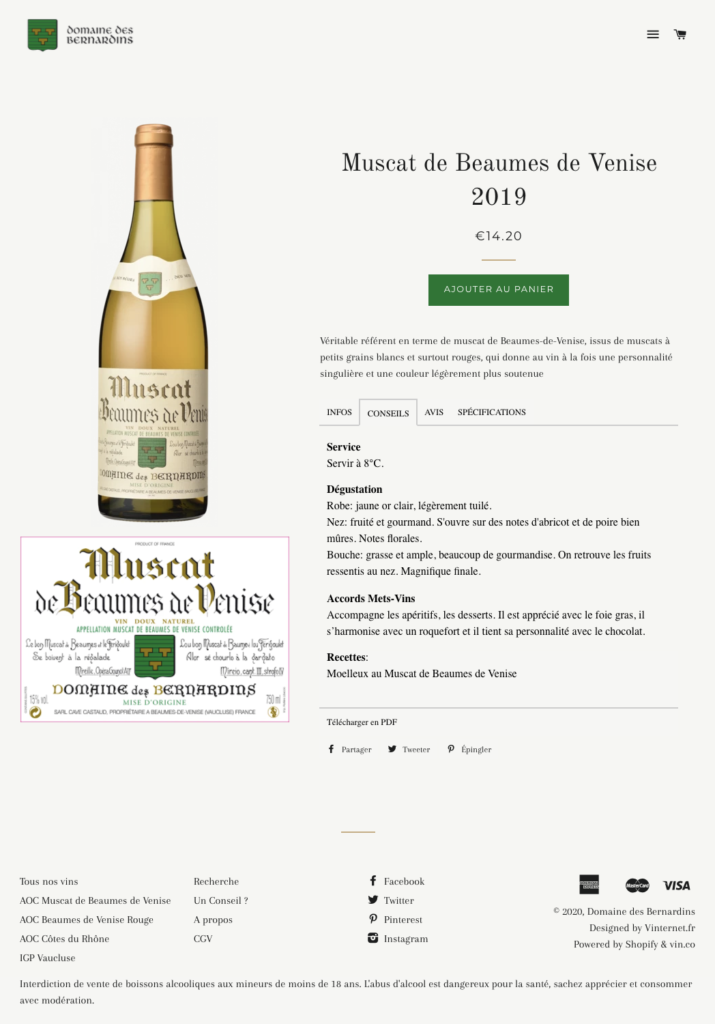Open the Muscat label thumbnail image

155,629
